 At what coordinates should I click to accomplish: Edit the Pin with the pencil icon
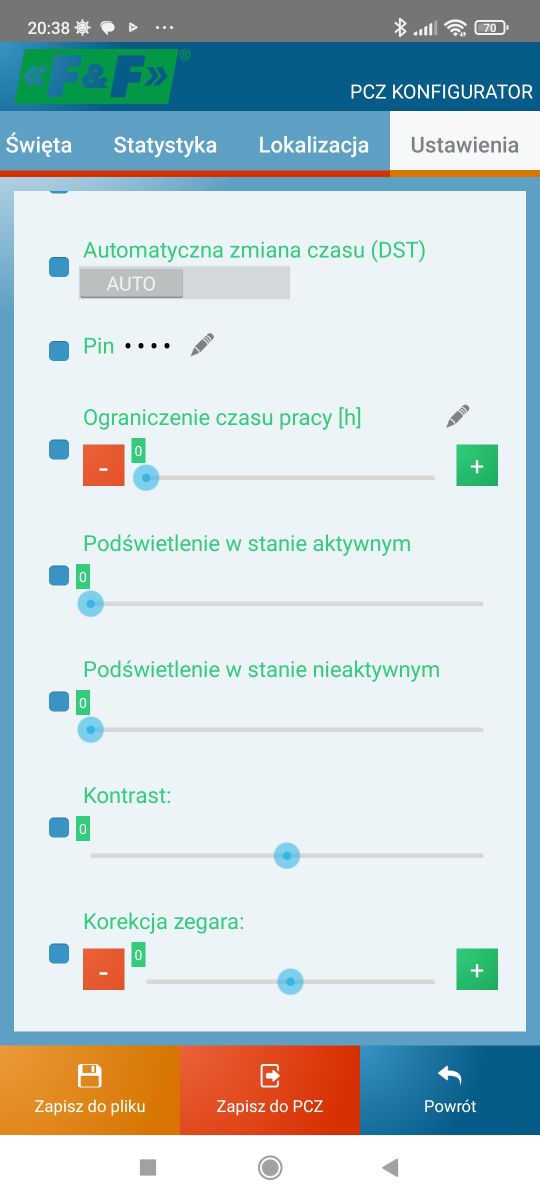pyautogui.click(x=203, y=345)
